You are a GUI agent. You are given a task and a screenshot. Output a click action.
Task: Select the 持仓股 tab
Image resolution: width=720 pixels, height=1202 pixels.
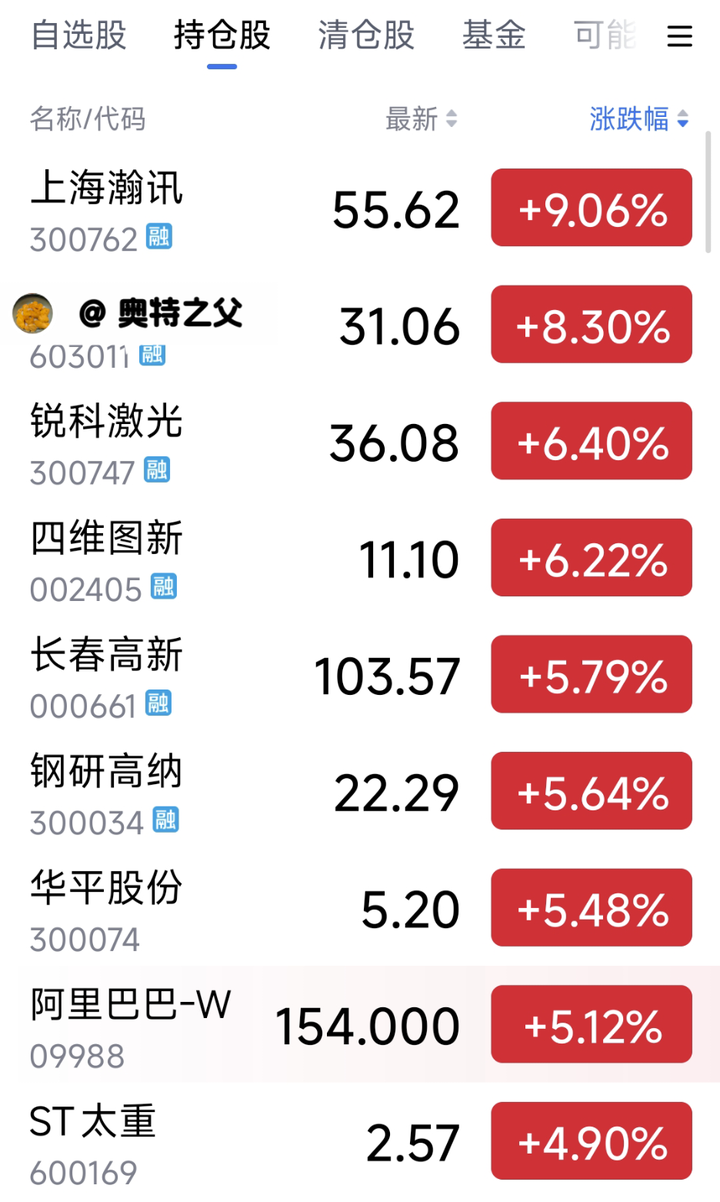pos(222,36)
